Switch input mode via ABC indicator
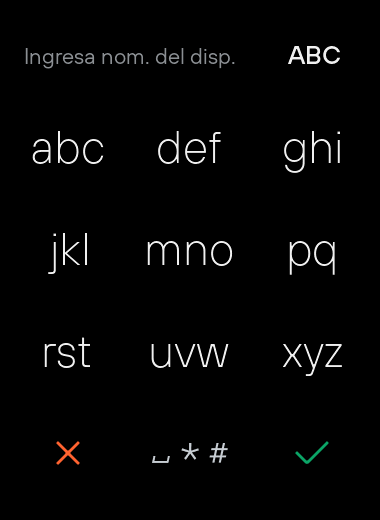 click(314, 55)
